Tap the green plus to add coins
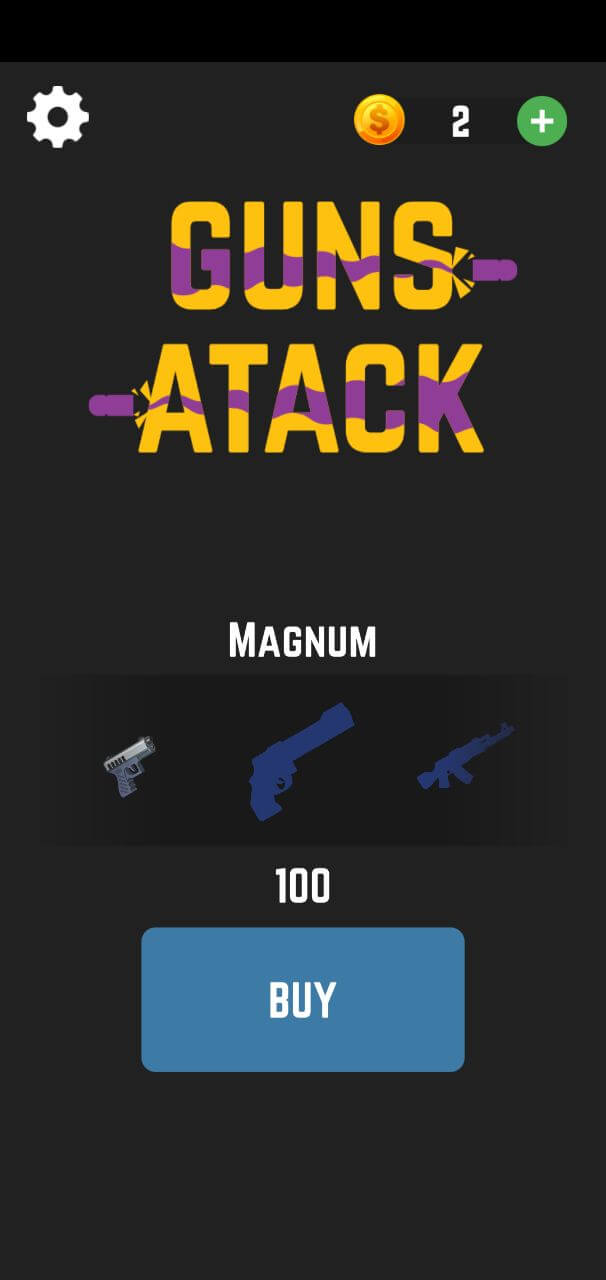This screenshot has height=1280, width=606. [541, 121]
